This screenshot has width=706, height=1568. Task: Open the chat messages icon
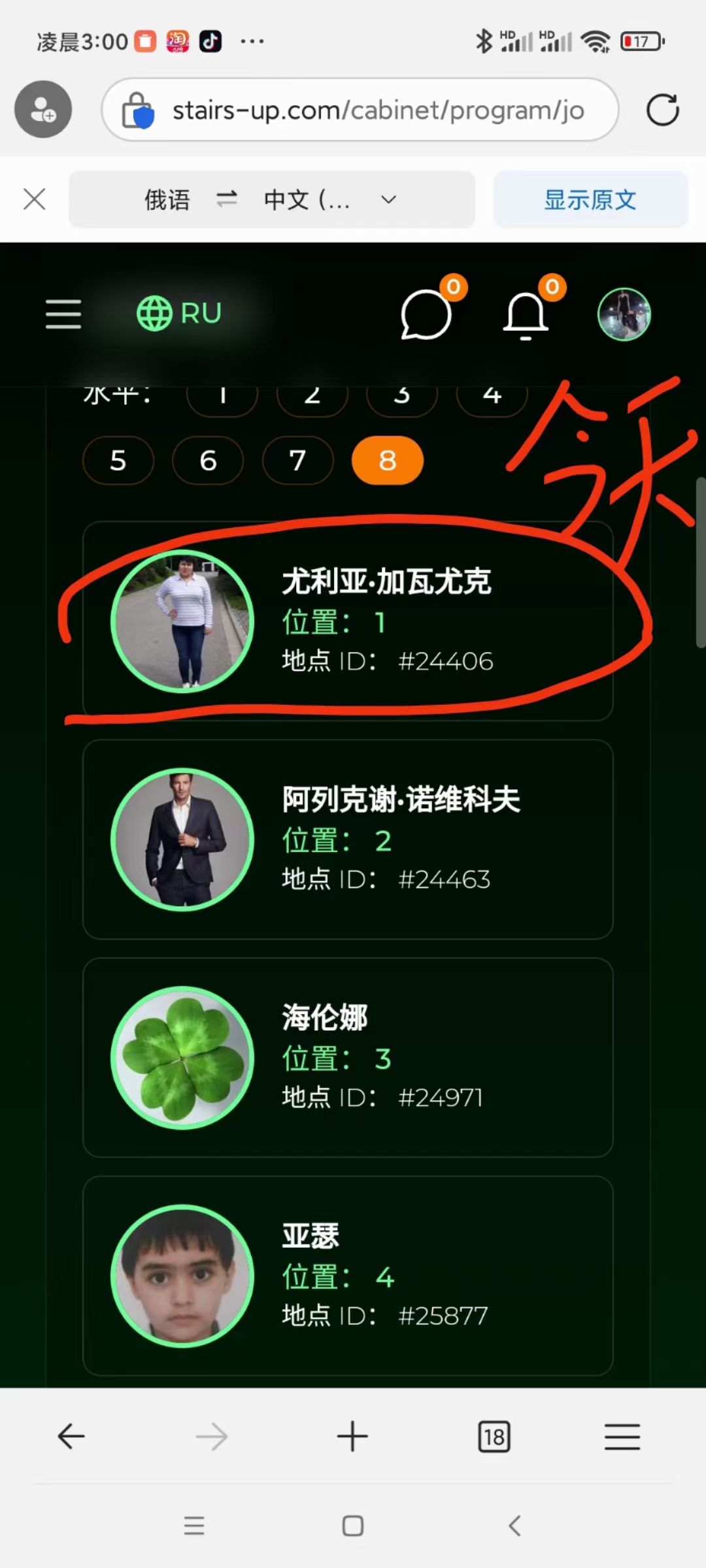point(426,315)
